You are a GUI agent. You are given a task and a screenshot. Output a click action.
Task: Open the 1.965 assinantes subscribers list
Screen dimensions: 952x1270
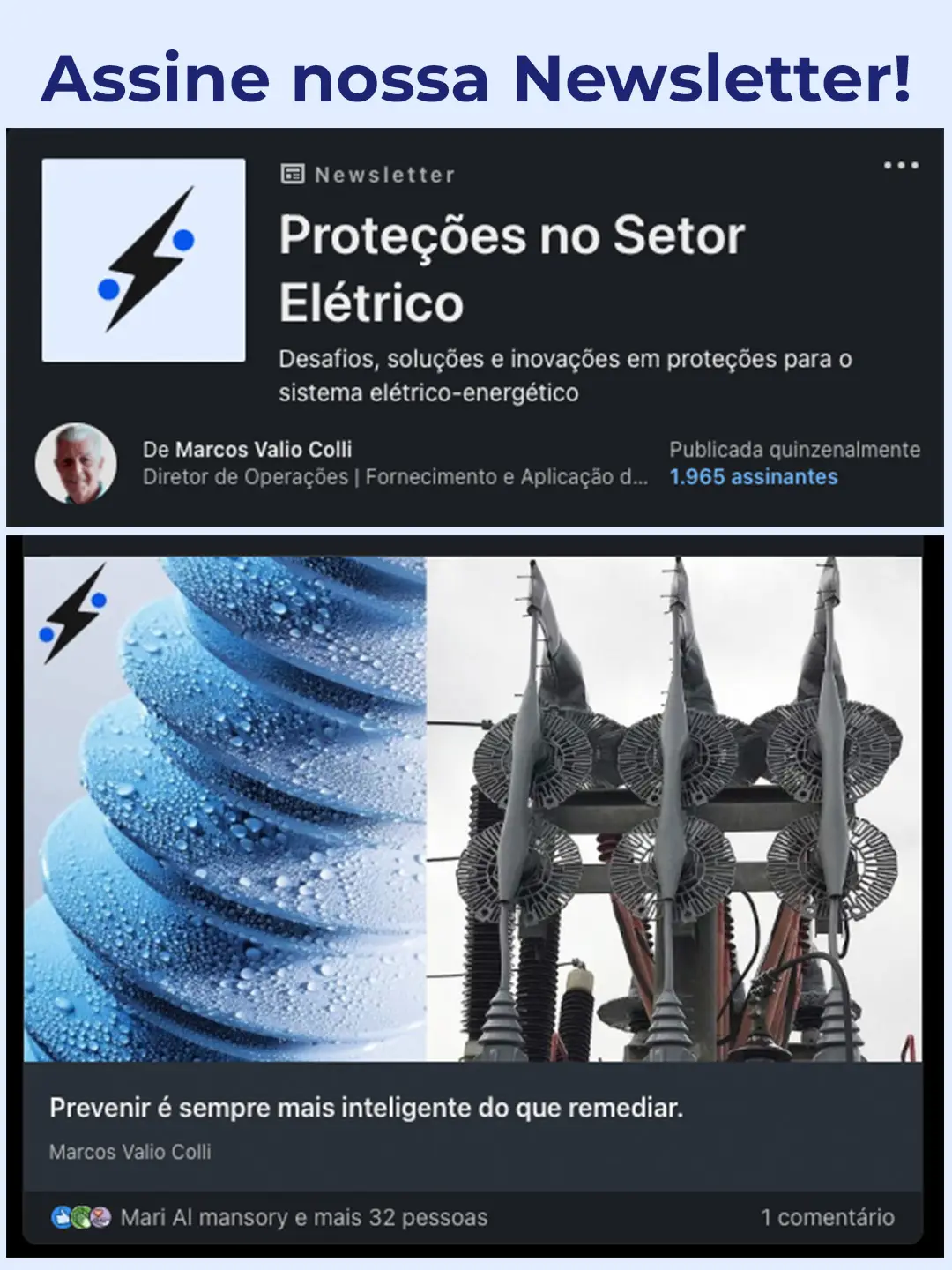coord(753,479)
